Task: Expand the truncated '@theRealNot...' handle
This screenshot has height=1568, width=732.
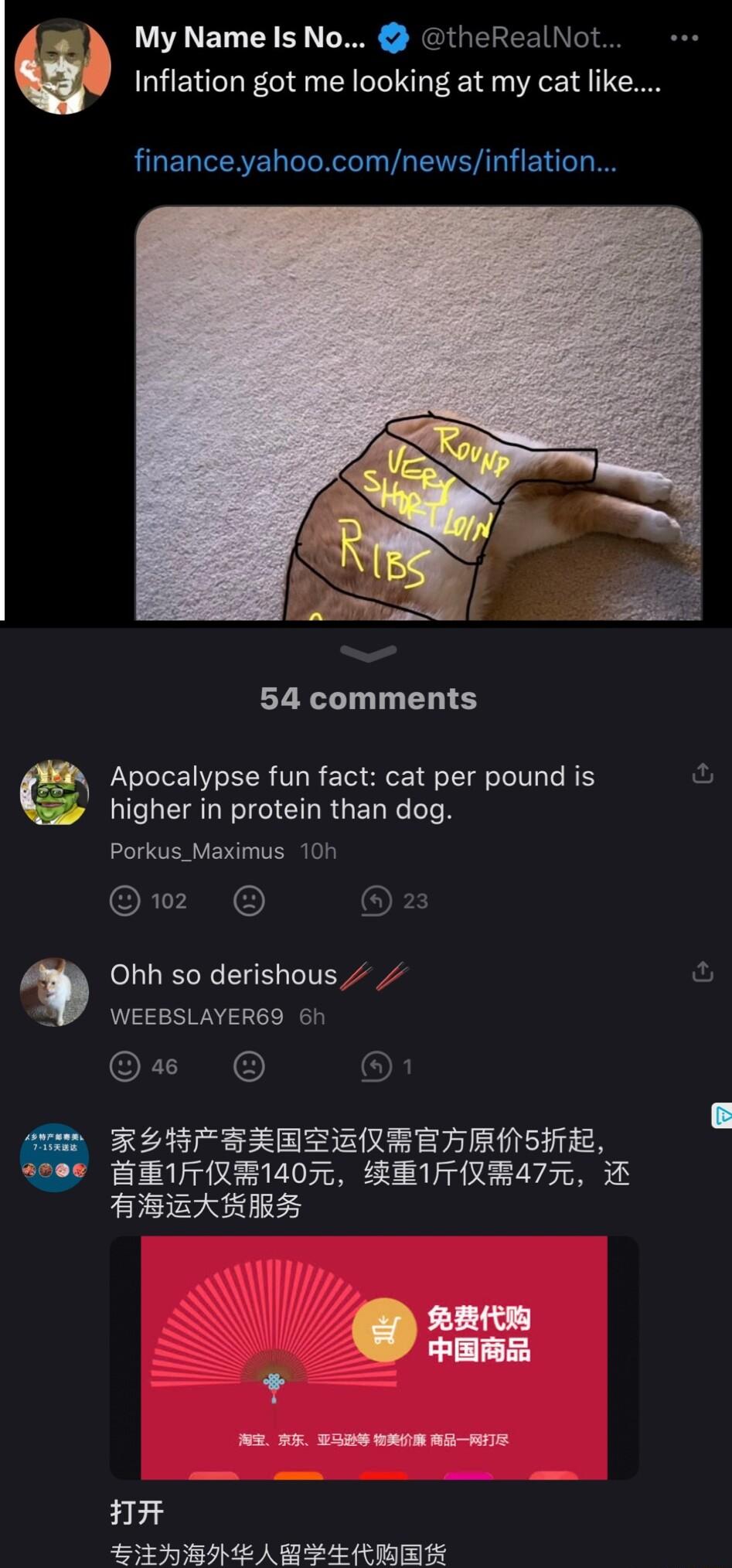Action: [x=519, y=36]
